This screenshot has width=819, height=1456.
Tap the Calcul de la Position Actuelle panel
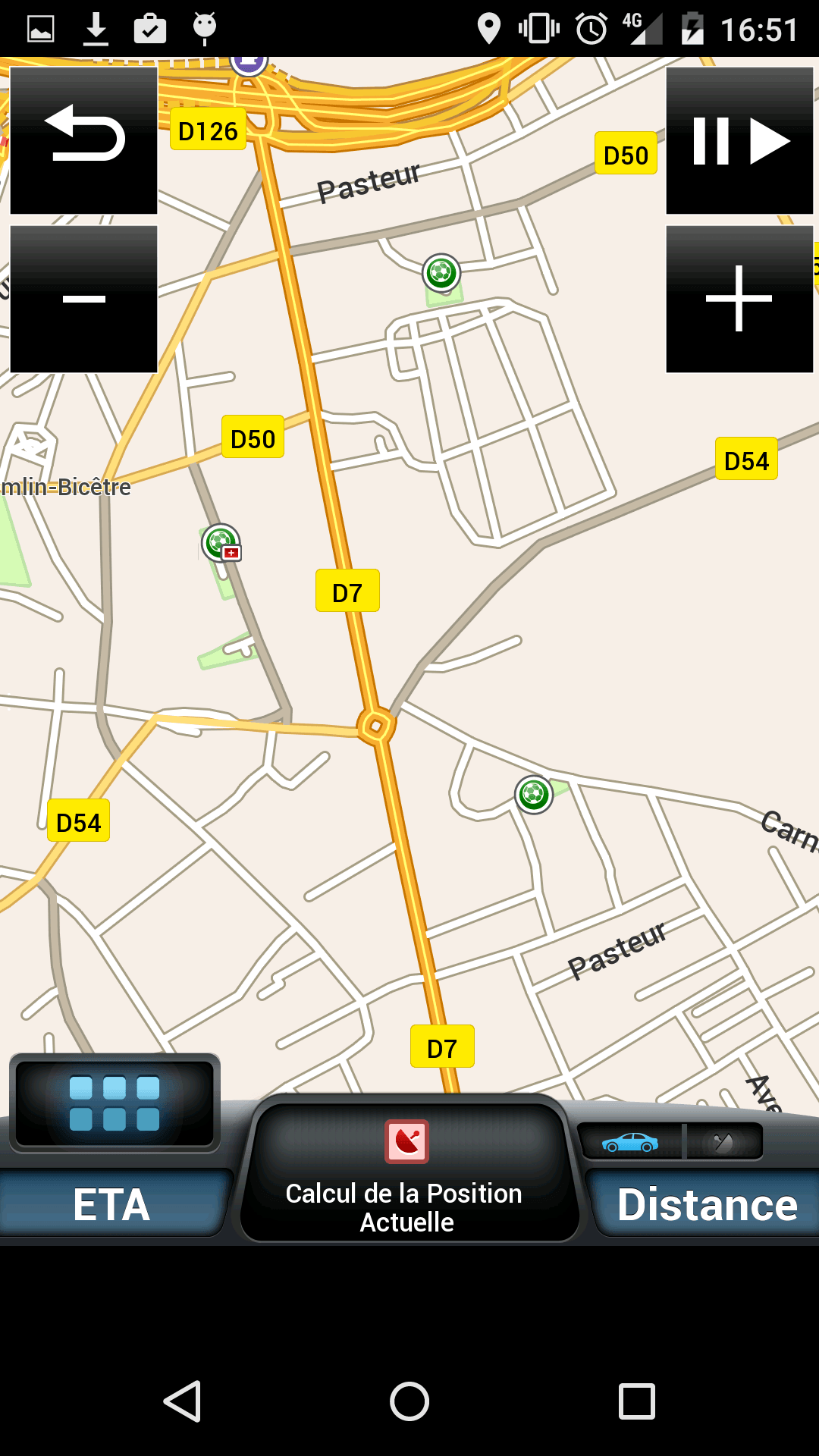[408, 1175]
